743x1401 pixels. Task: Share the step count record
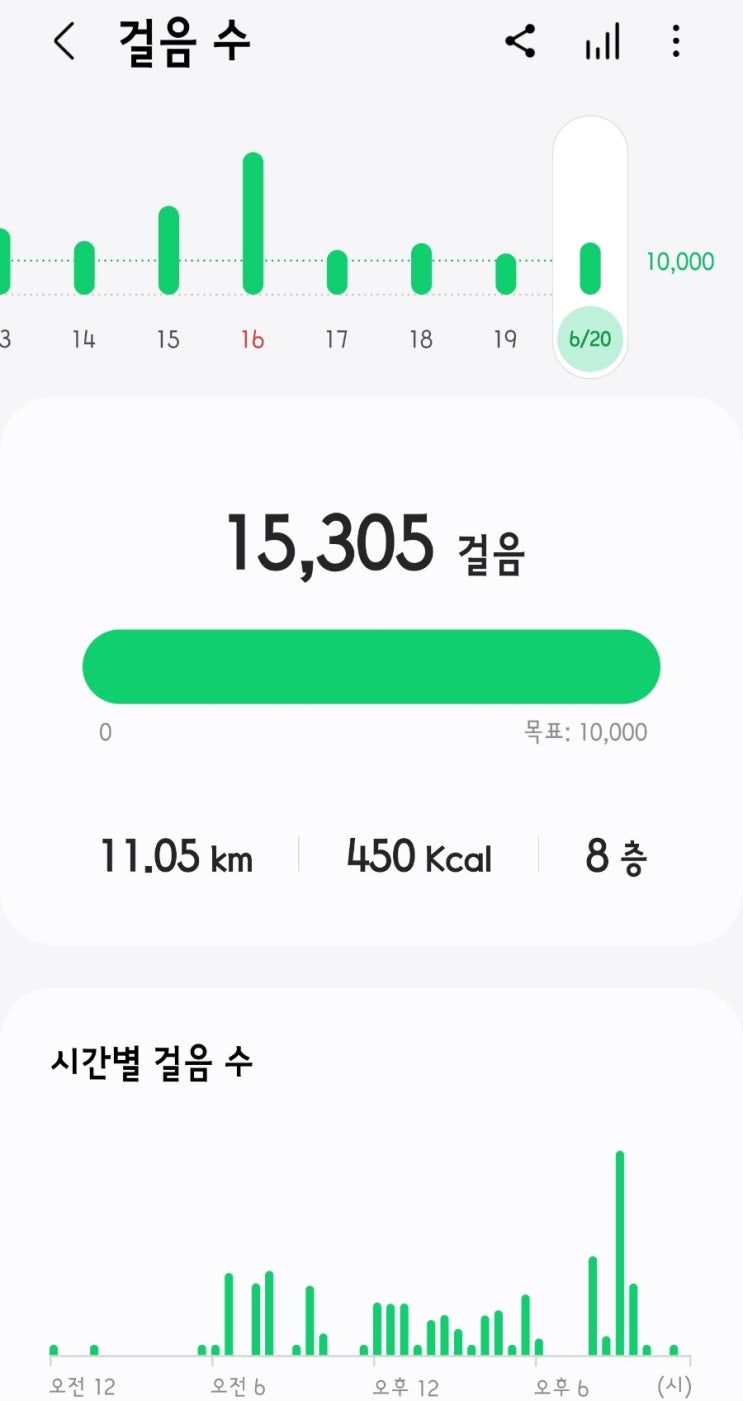coord(520,42)
